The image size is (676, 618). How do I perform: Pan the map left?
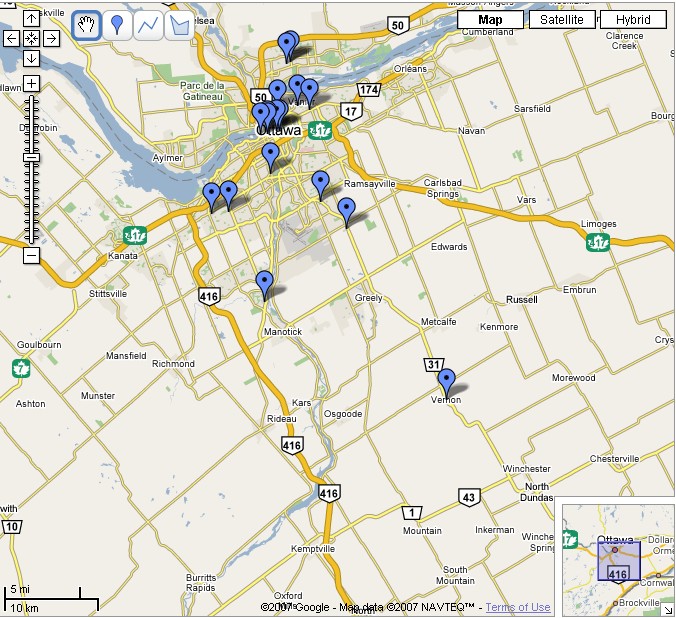pos(12,38)
